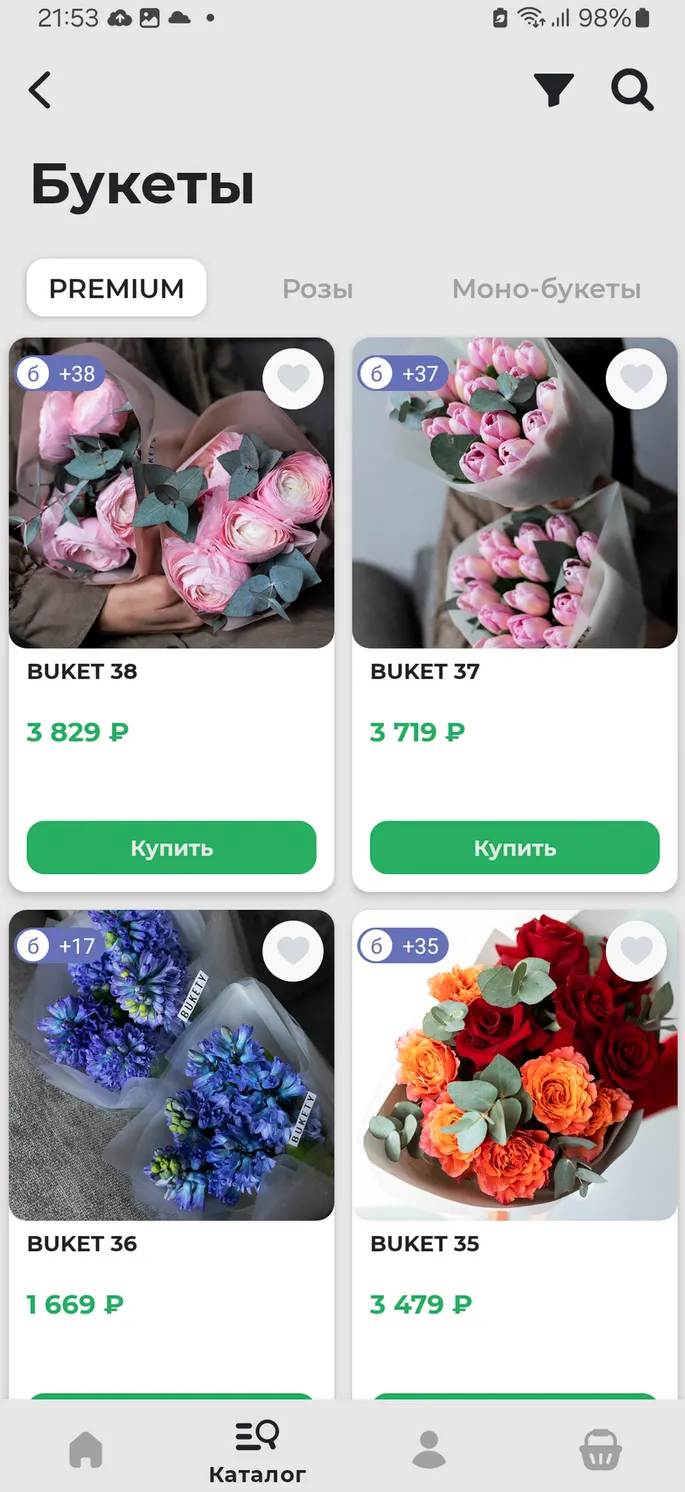Open the shopping basket tab
The image size is (685, 1492).
coord(600,1449)
